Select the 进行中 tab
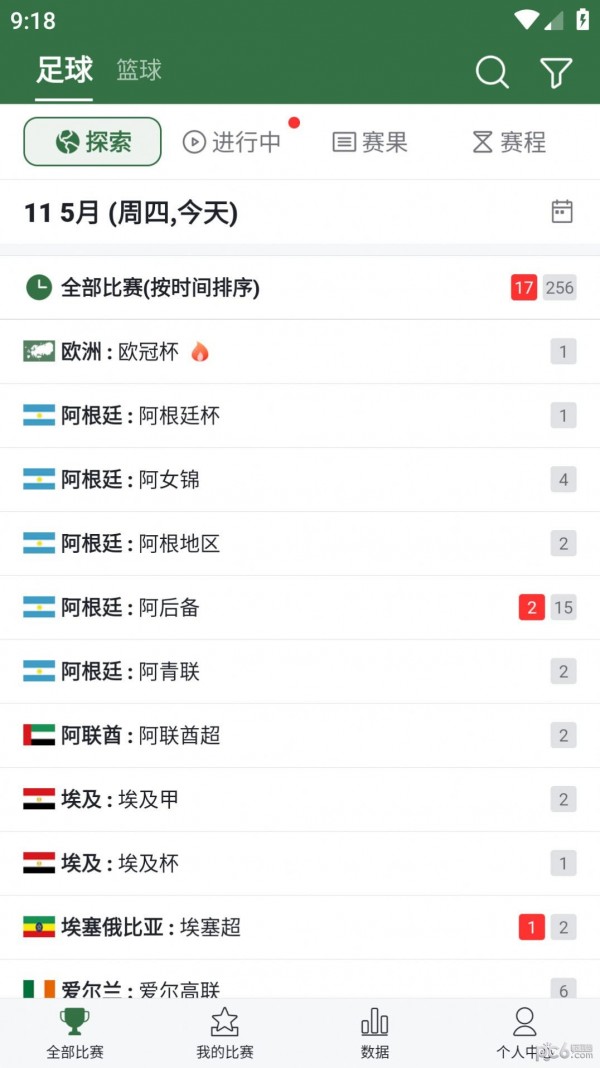The width and height of the screenshot is (600, 1068). 232,142
